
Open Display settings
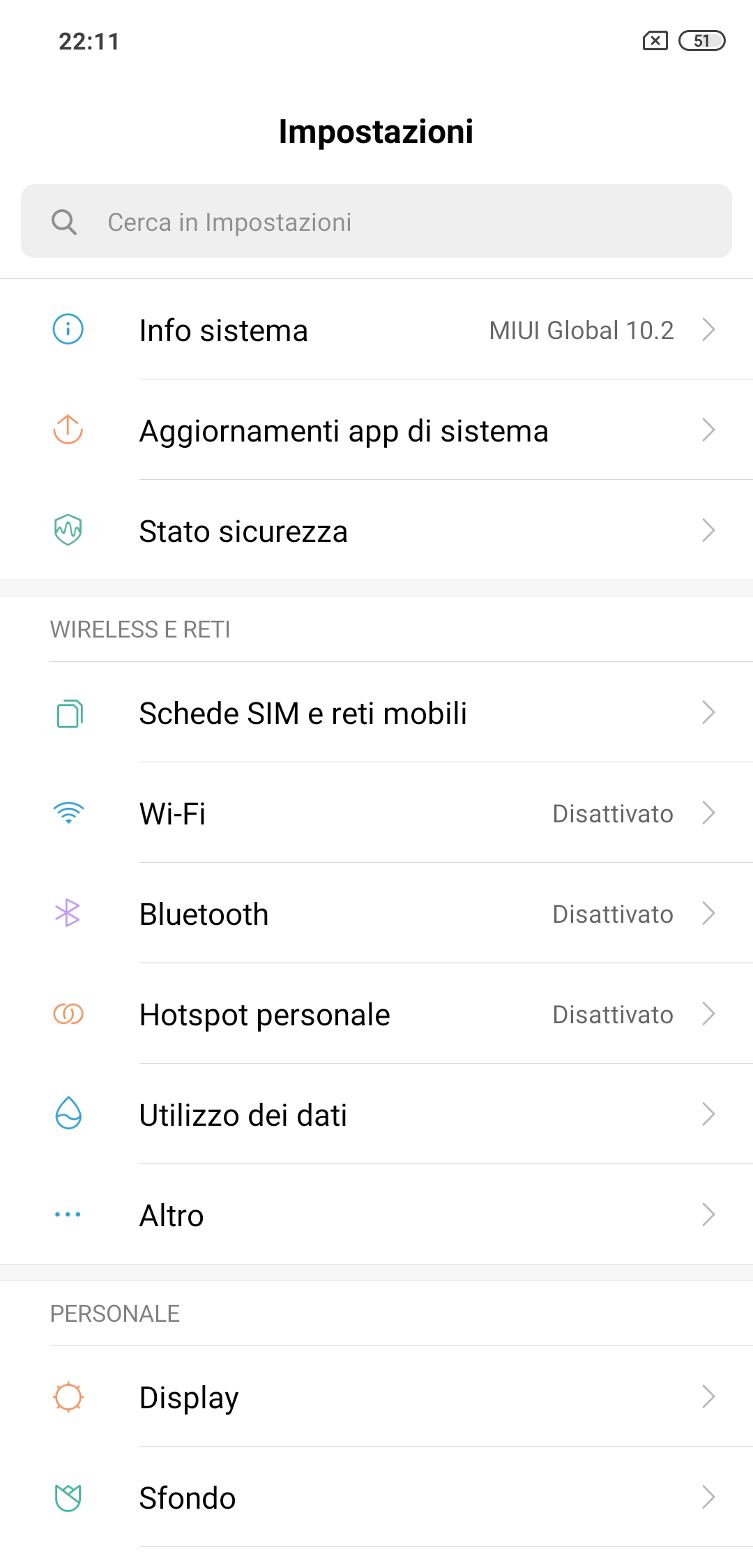click(x=376, y=1396)
